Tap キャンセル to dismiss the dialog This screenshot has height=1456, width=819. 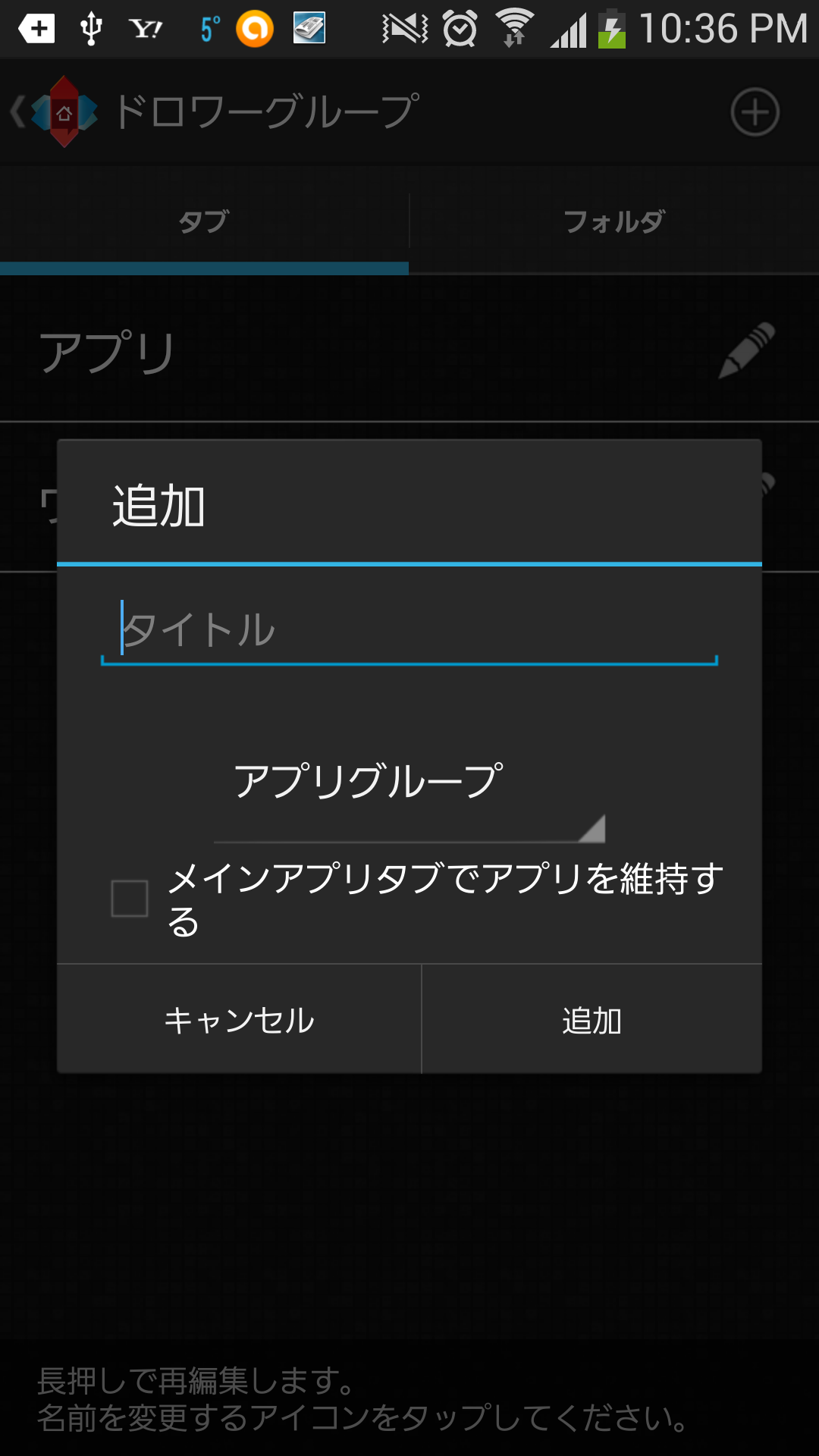tap(239, 1019)
